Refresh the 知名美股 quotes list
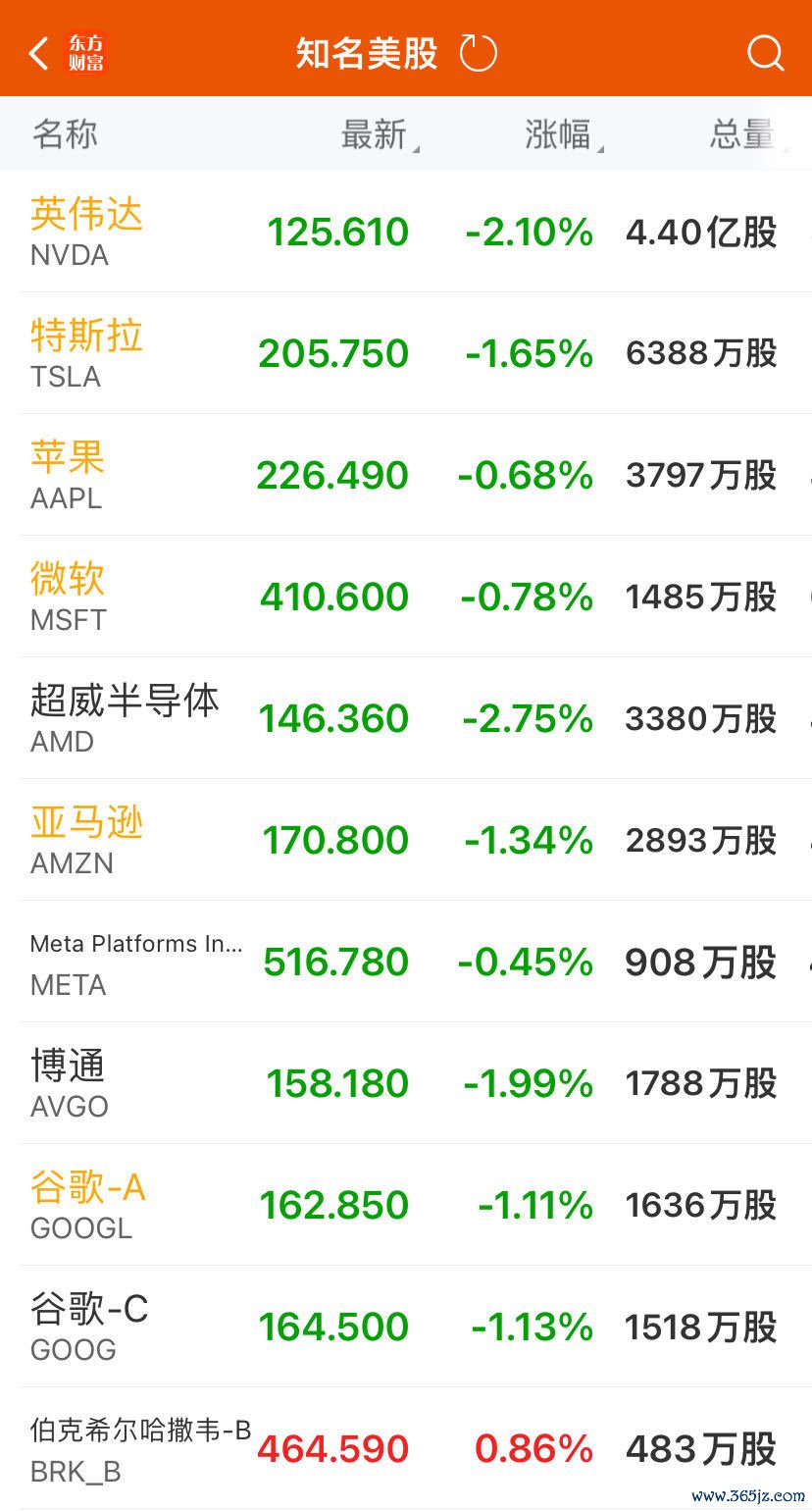The image size is (812, 1511). (x=479, y=53)
